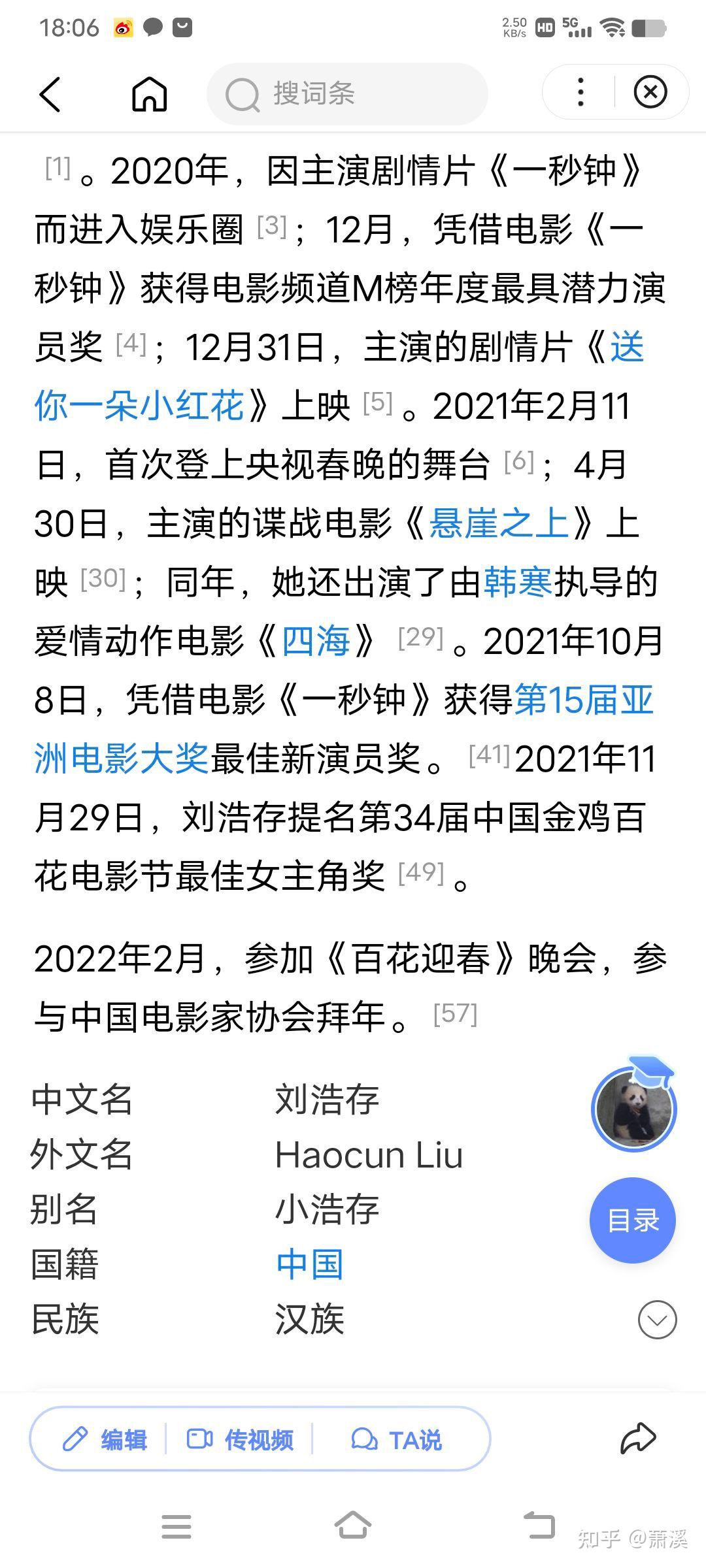Share this entry

click(x=637, y=1438)
